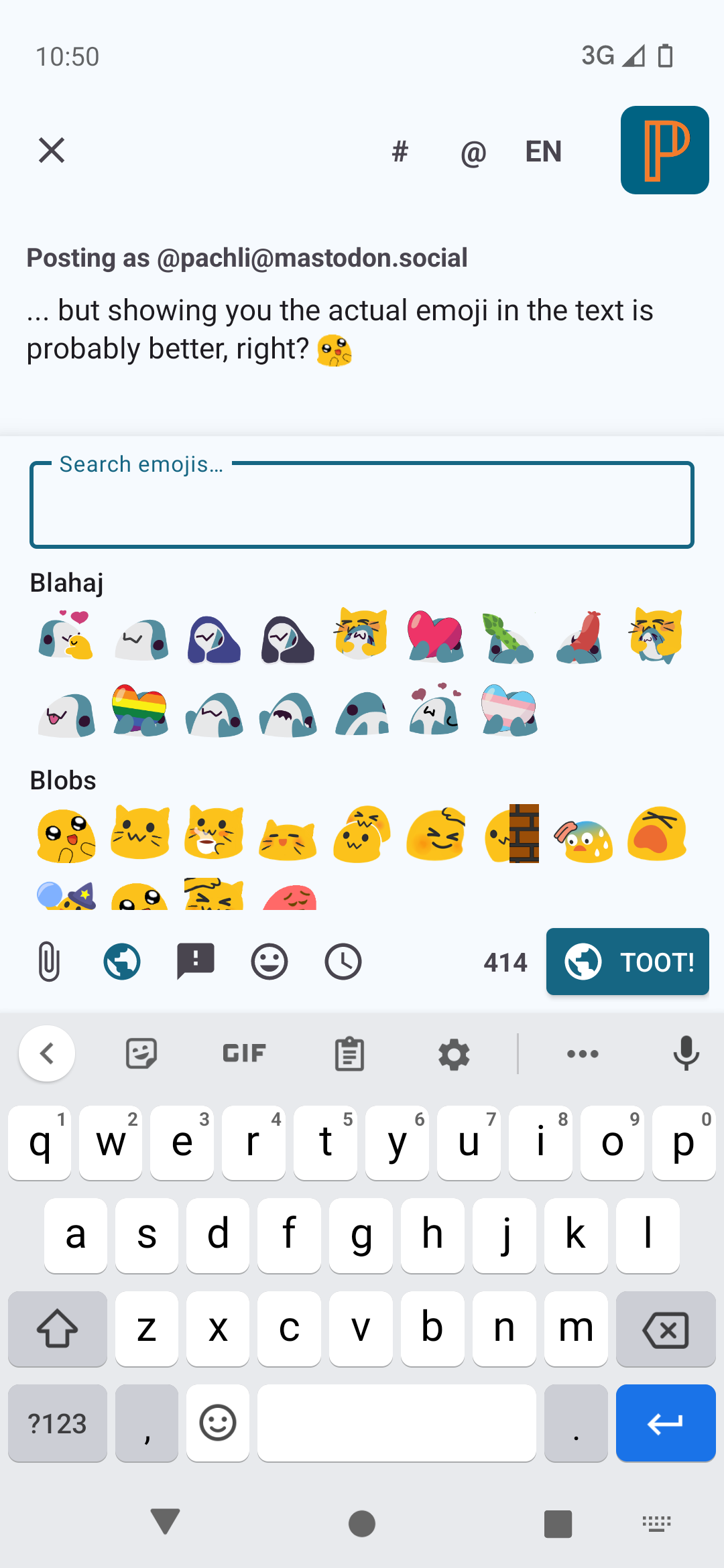Tap the Pachli account avatar
This screenshot has width=724, height=1568.
pos(665,150)
